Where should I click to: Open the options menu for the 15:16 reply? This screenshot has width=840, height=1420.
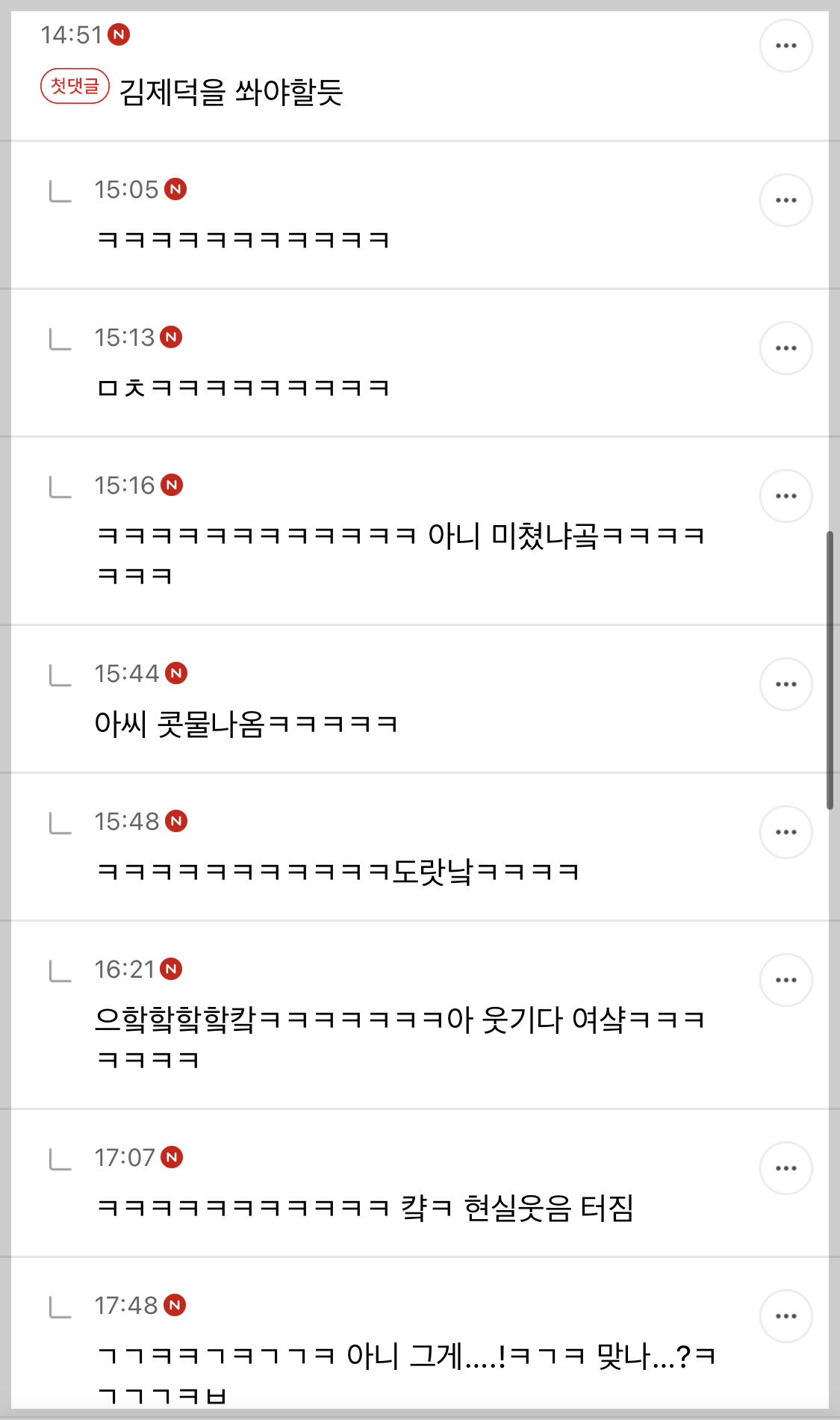click(x=785, y=496)
